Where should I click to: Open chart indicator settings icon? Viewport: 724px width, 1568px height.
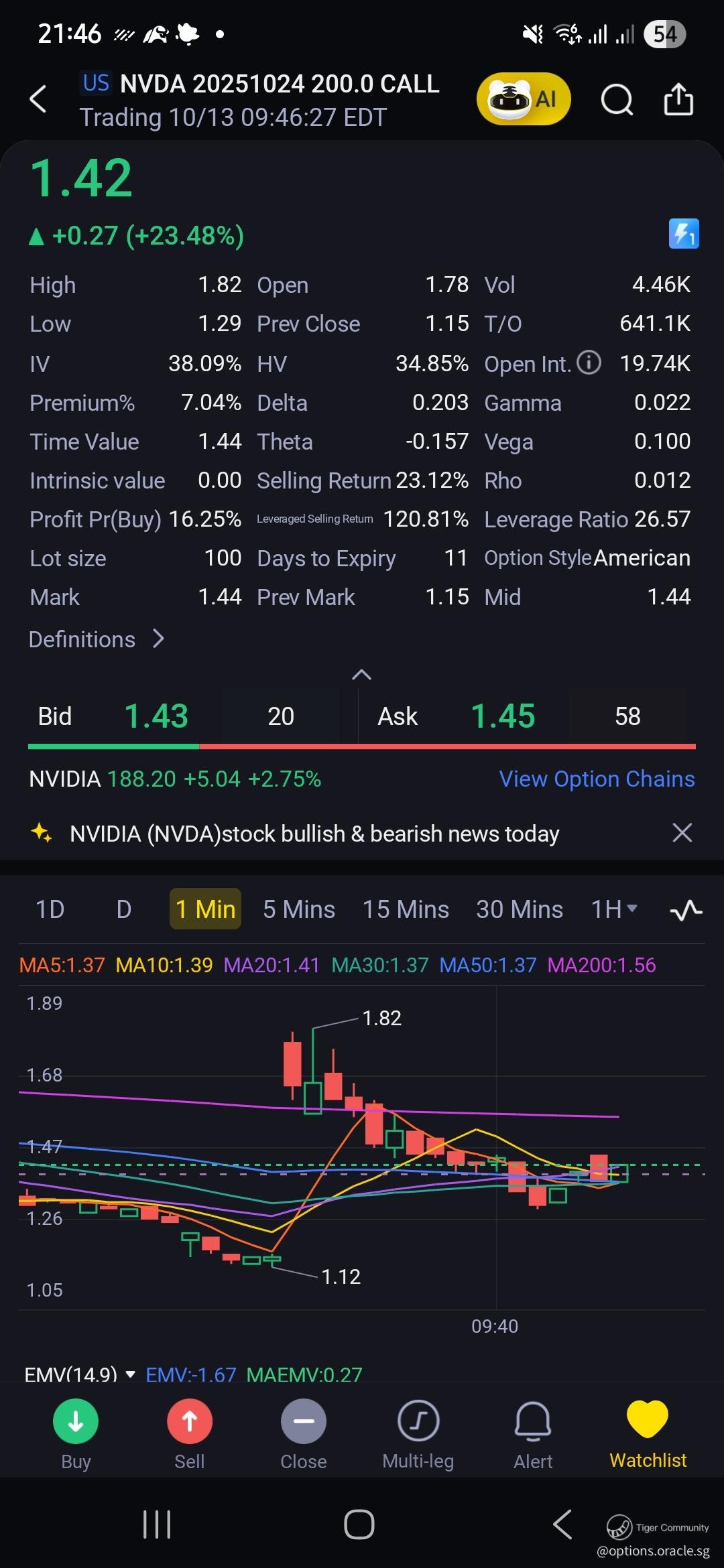coord(686,910)
